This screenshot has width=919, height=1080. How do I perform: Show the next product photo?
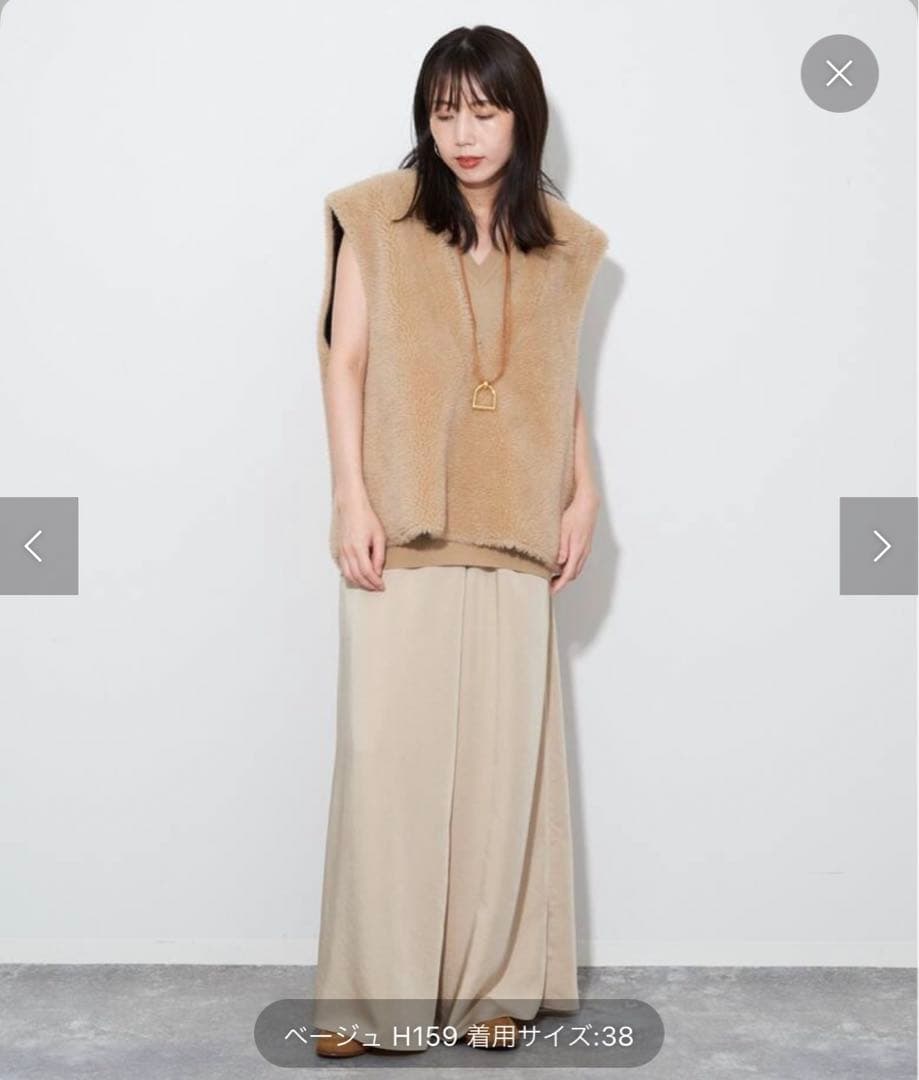pyautogui.click(x=879, y=546)
